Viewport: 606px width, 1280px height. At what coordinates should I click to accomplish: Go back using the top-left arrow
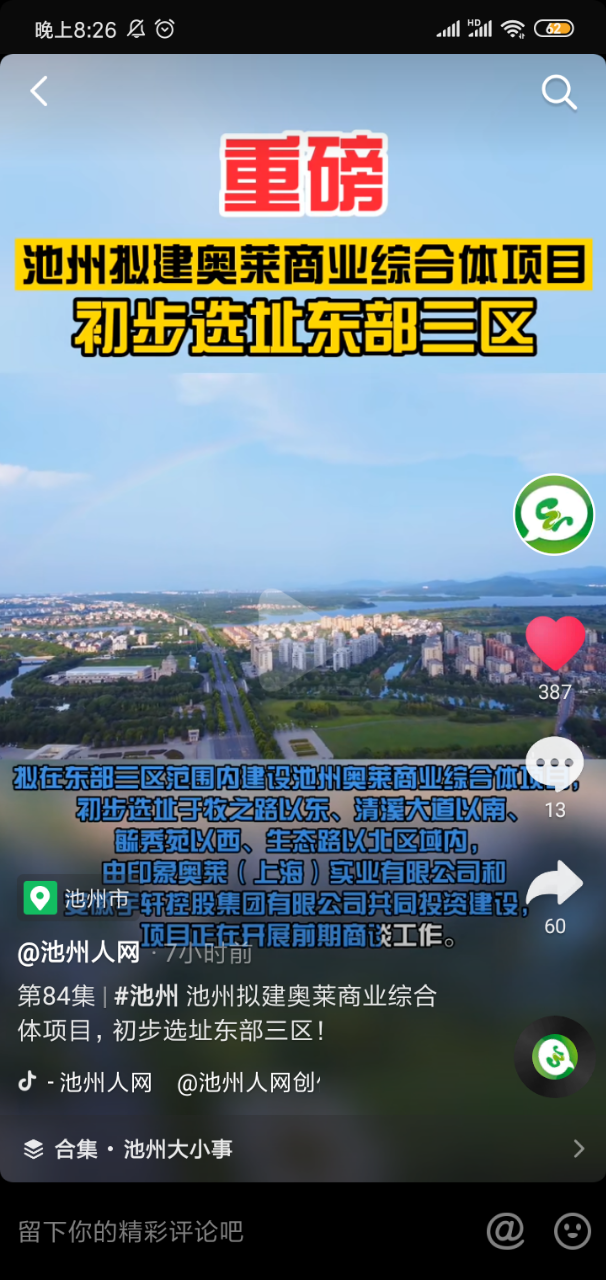coord(39,92)
